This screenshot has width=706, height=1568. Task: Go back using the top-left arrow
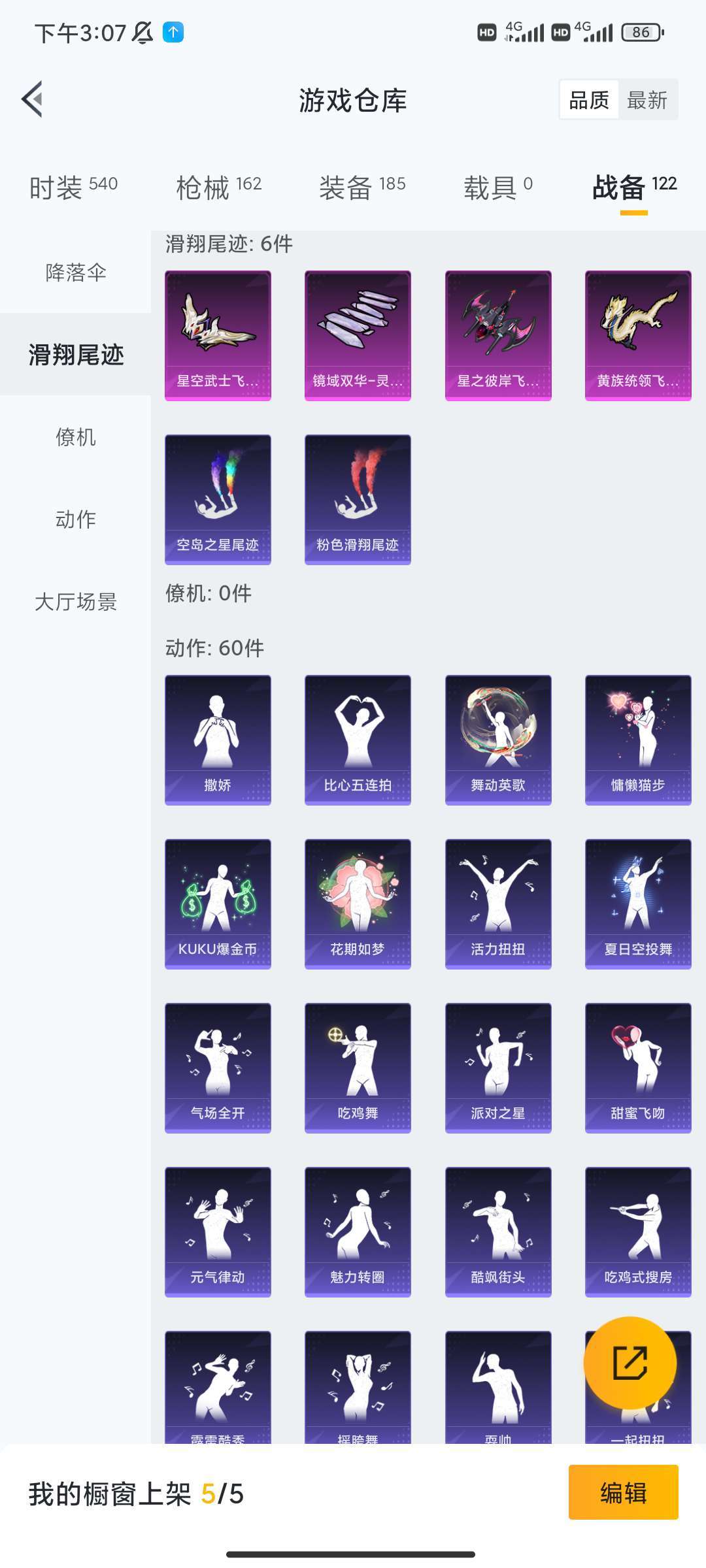pos(33,99)
